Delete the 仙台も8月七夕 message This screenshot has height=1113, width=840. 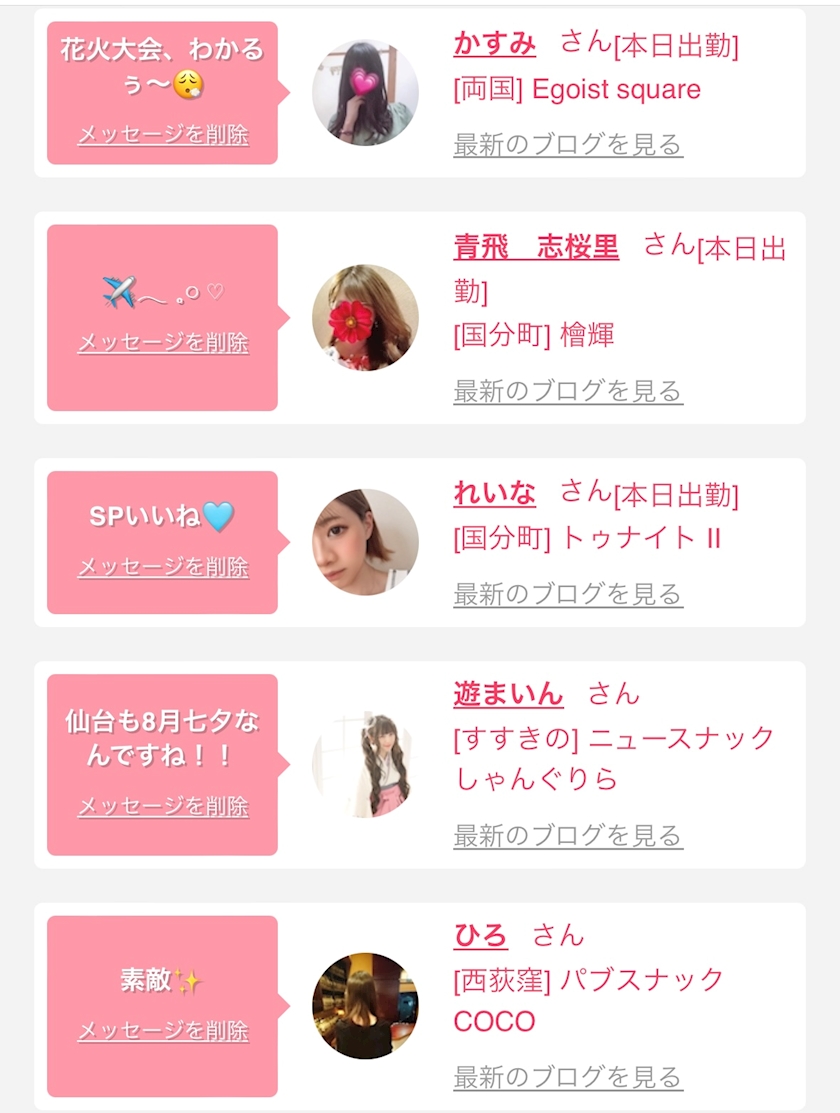163,806
